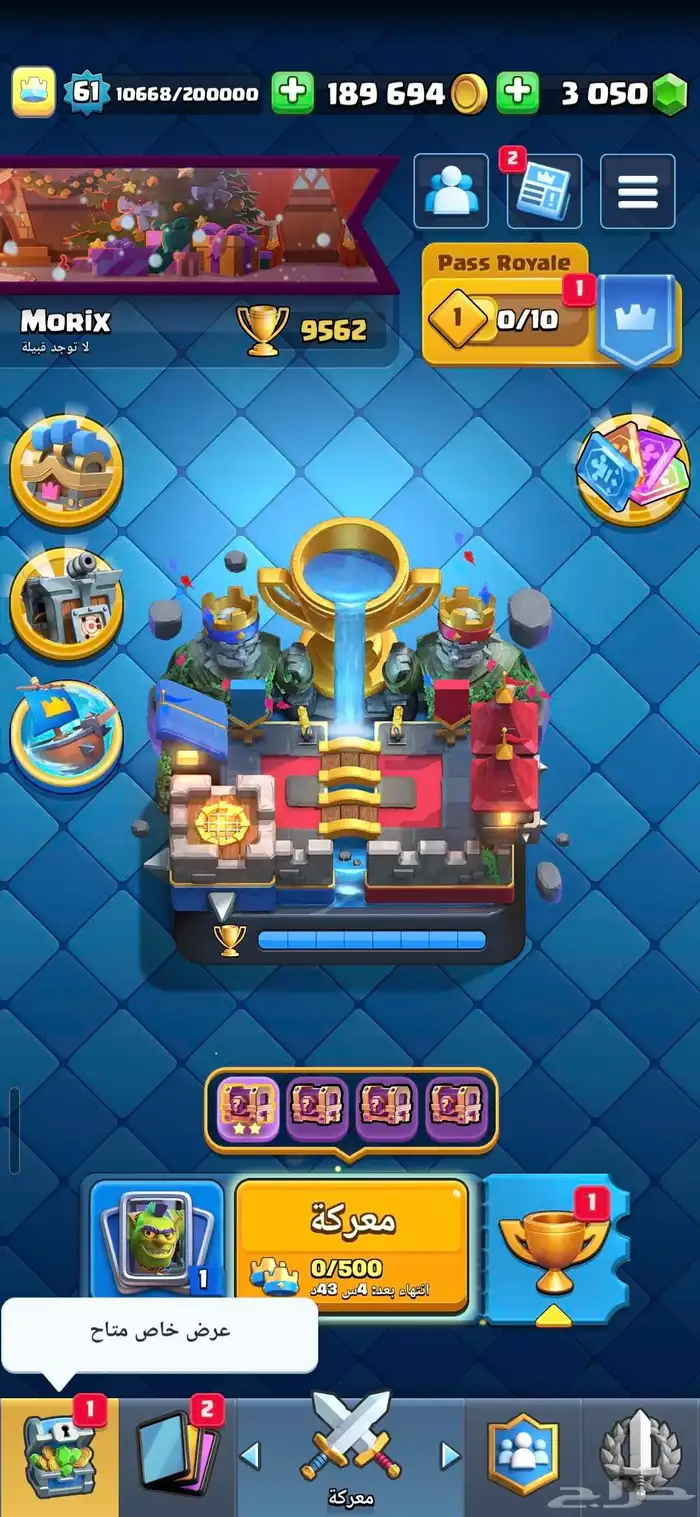700x1517 pixels.
Task: Open the chest slots bar
Action: (x=351, y=1110)
